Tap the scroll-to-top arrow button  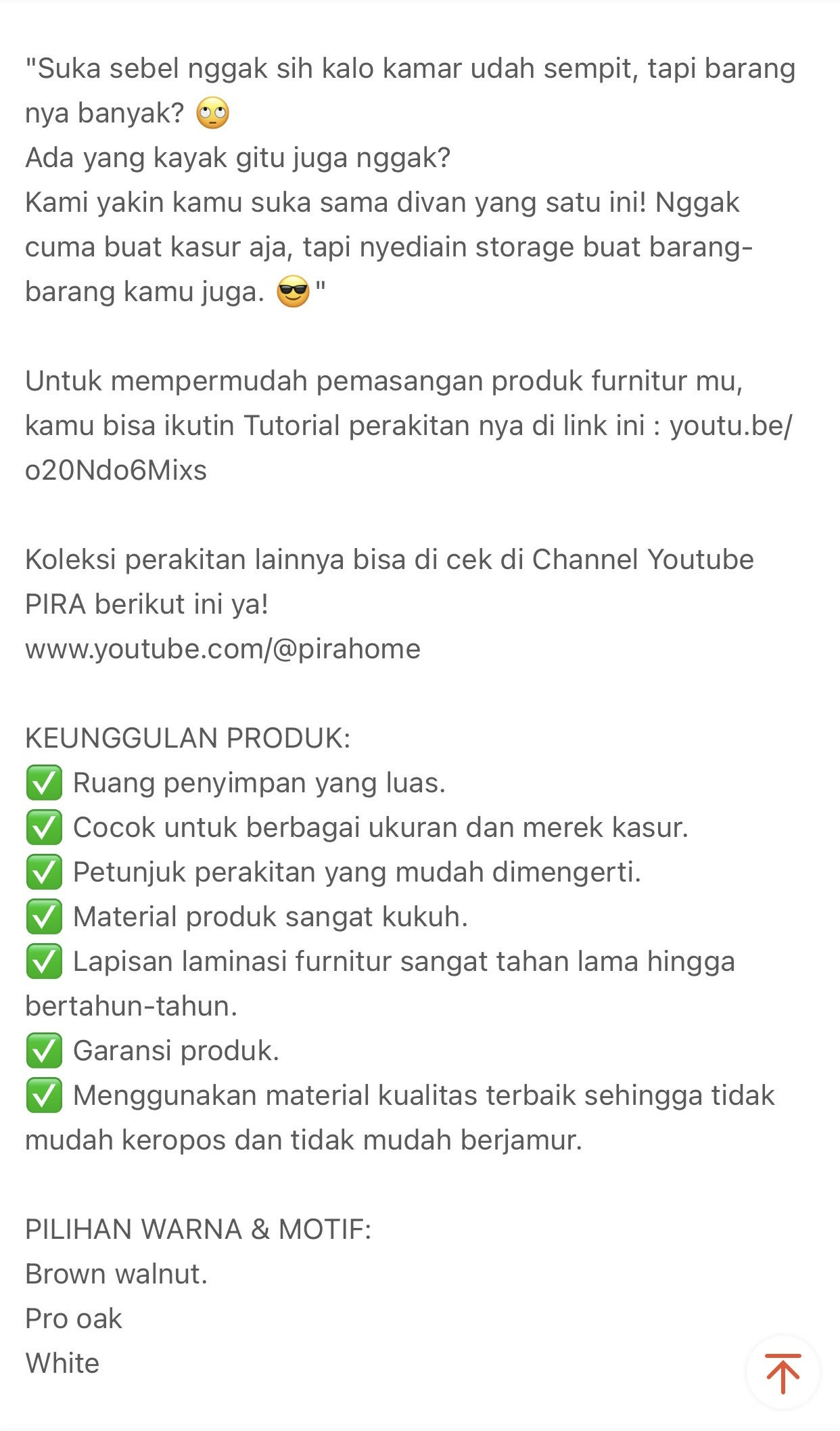click(x=783, y=1373)
